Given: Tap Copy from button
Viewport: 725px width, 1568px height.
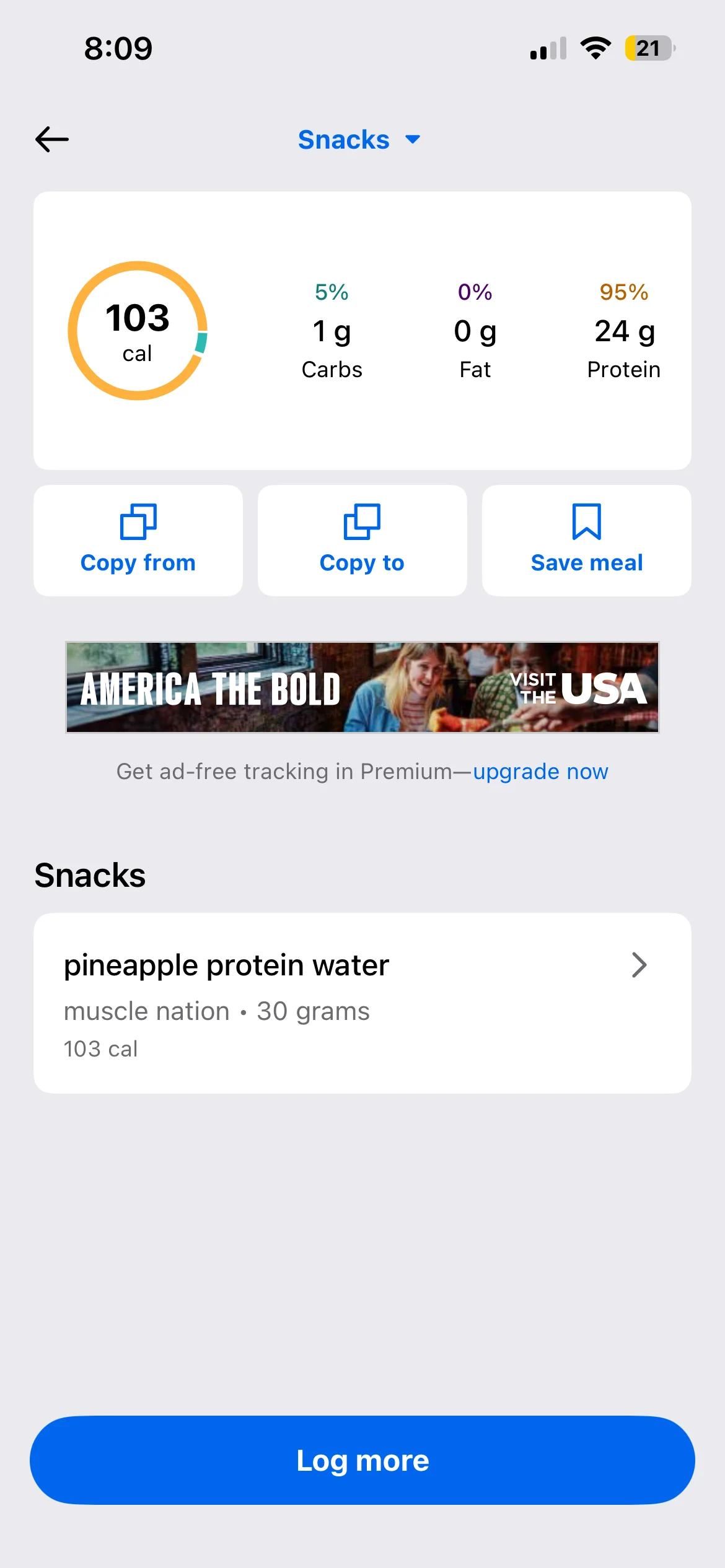Looking at the screenshot, I should pos(138,540).
